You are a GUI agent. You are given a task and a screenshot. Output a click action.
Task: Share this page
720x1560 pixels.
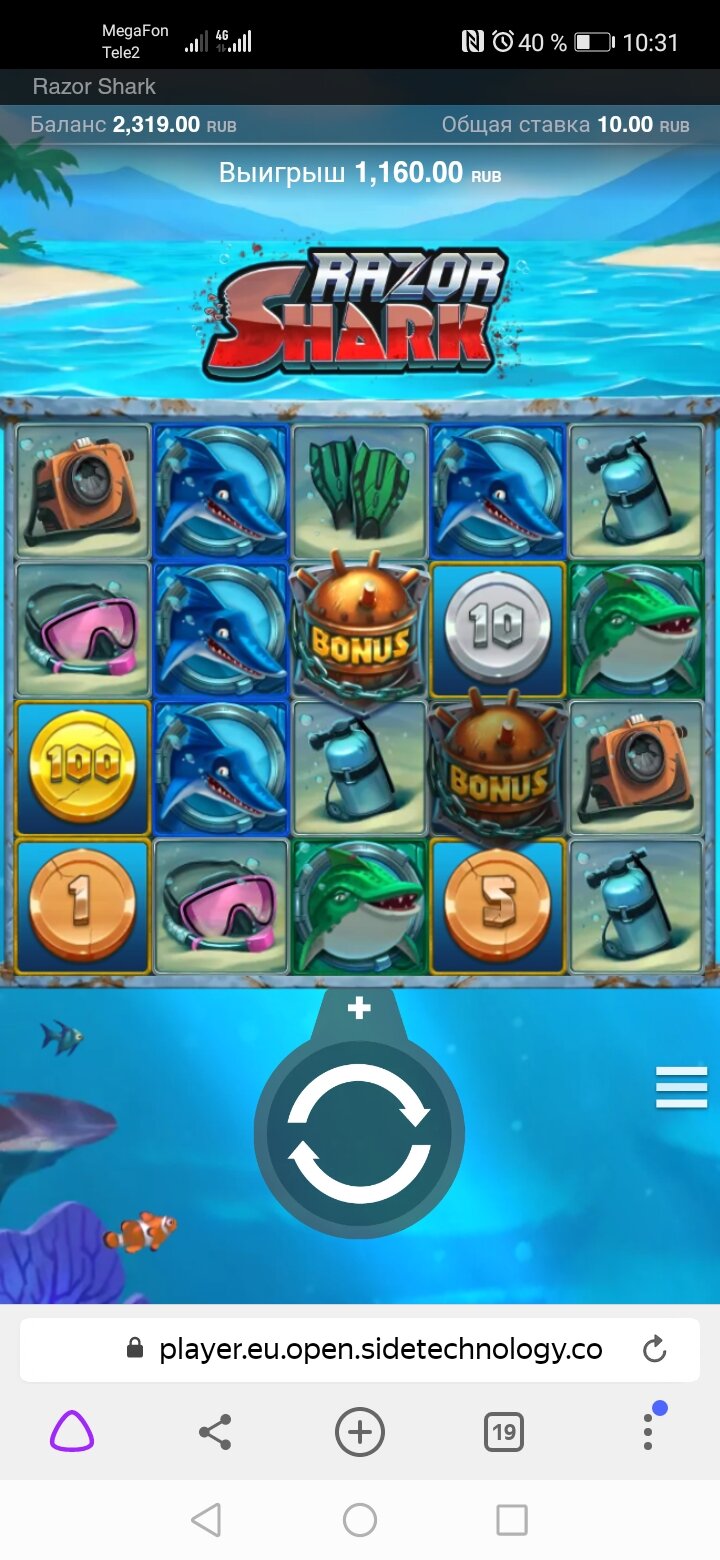click(215, 1433)
